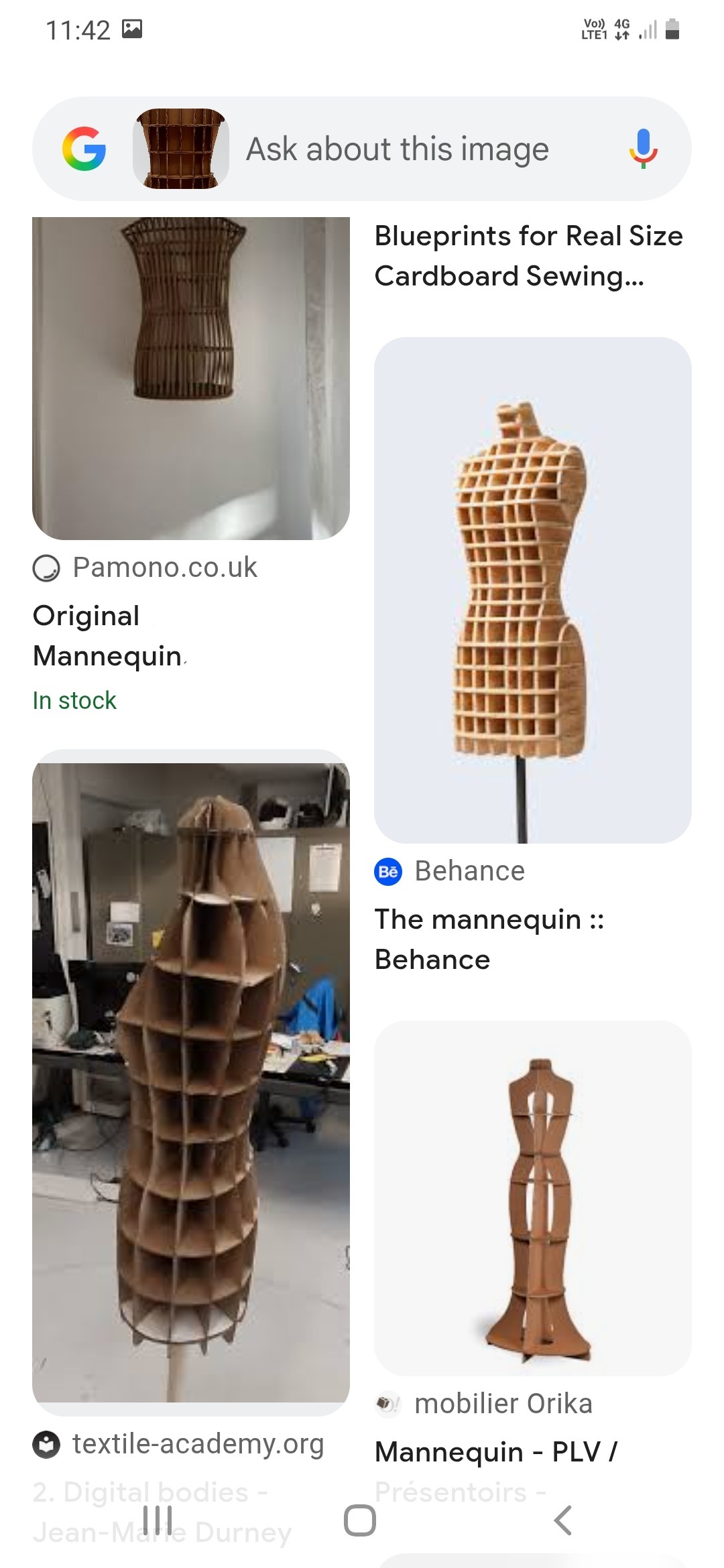Open the mobilier Orika Mannequin PLV result
724x1568 pixels.
click(x=532, y=1198)
